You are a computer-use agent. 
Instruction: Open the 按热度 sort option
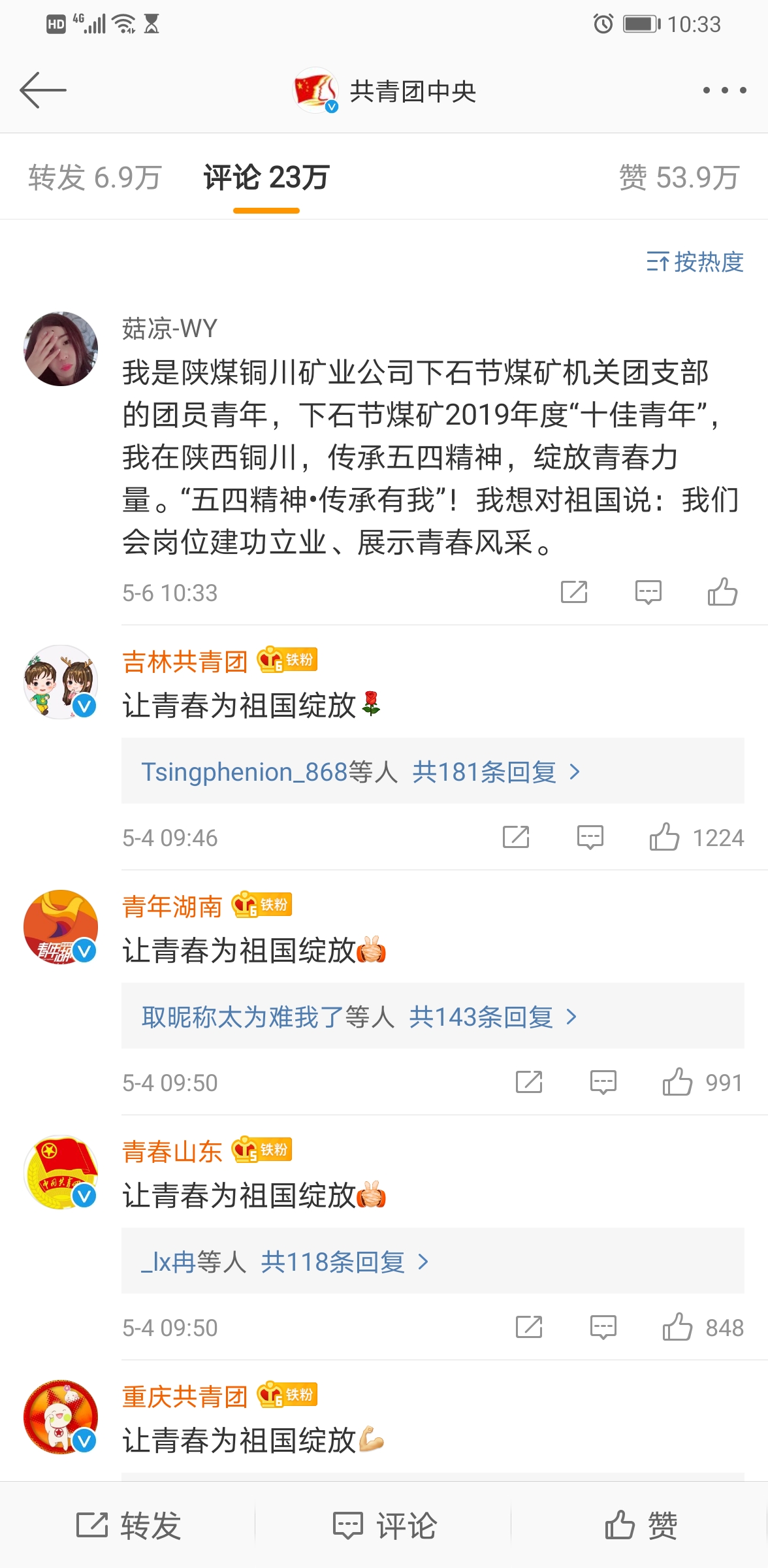coord(695,262)
